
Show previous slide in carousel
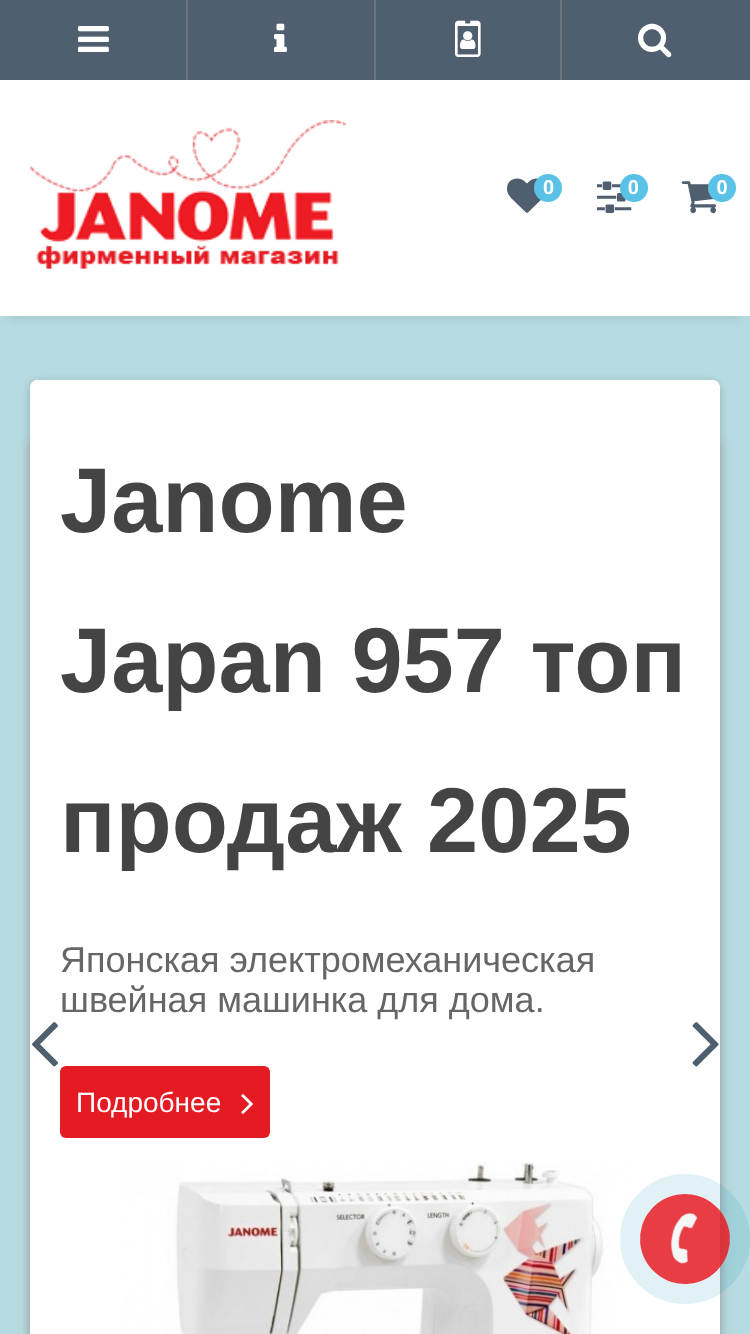coord(45,1044)
